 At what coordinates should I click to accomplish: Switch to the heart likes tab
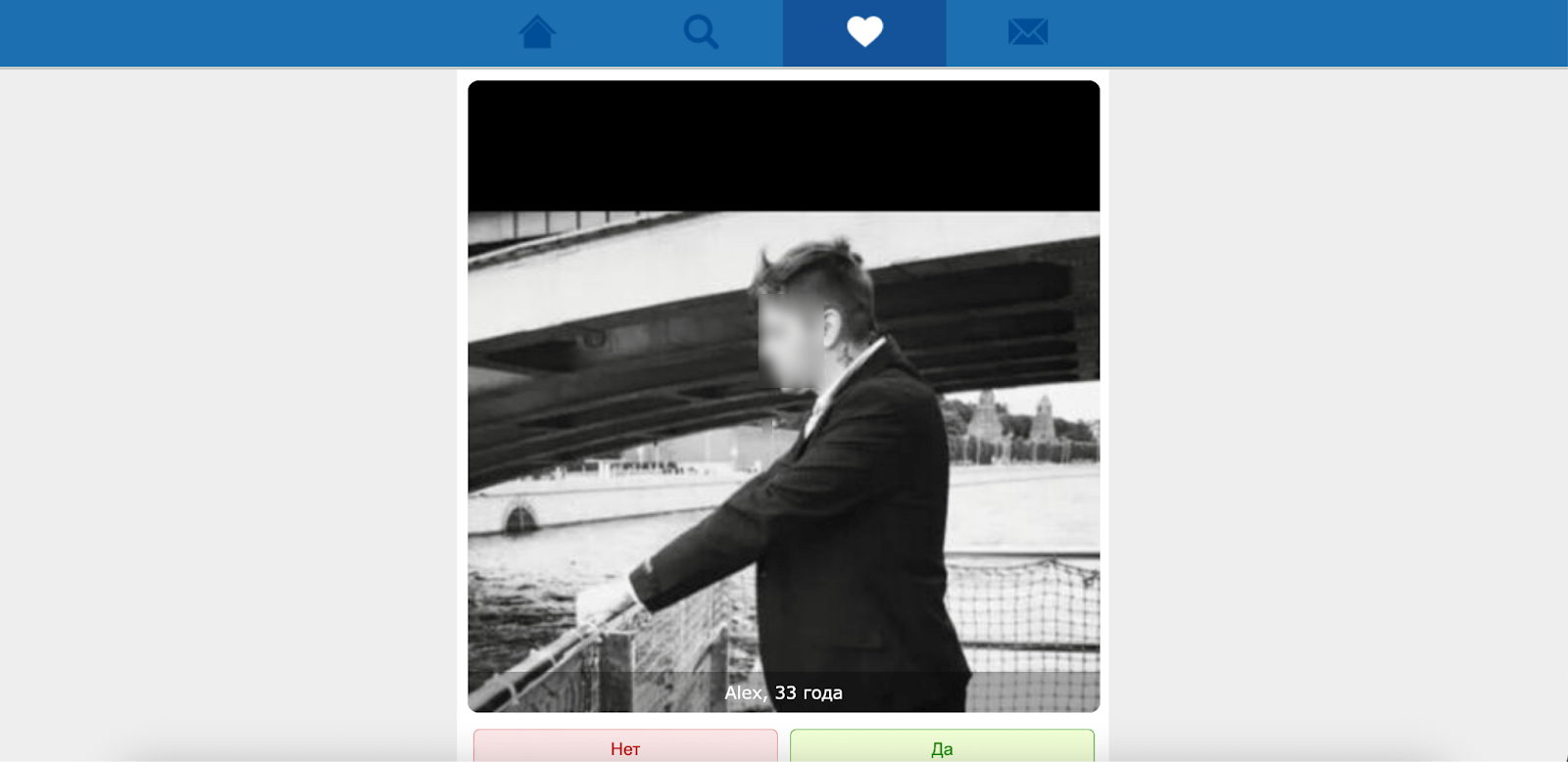(x=864, y=32)
